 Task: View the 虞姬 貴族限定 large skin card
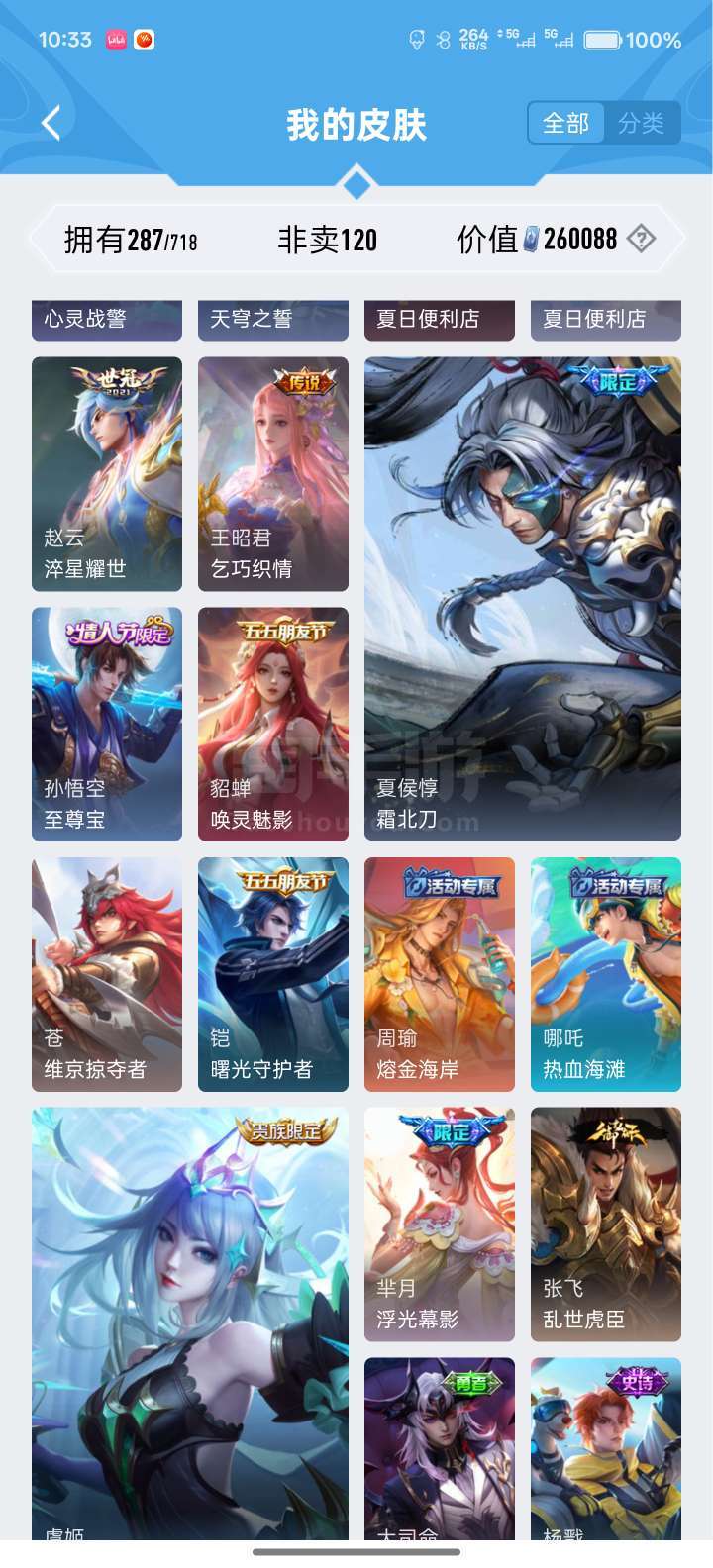click(x=190, y=1324)
